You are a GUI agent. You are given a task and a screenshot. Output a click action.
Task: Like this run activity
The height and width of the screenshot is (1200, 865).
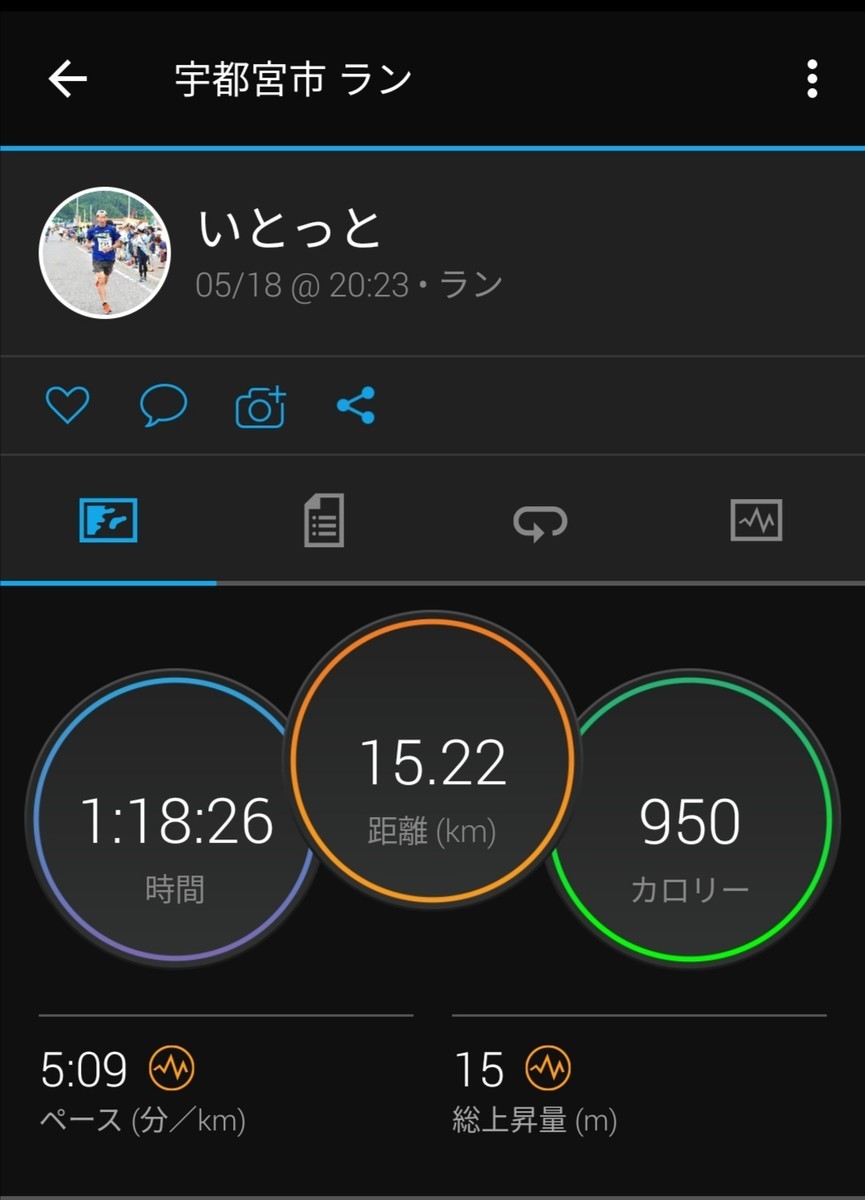click(68, 406)
